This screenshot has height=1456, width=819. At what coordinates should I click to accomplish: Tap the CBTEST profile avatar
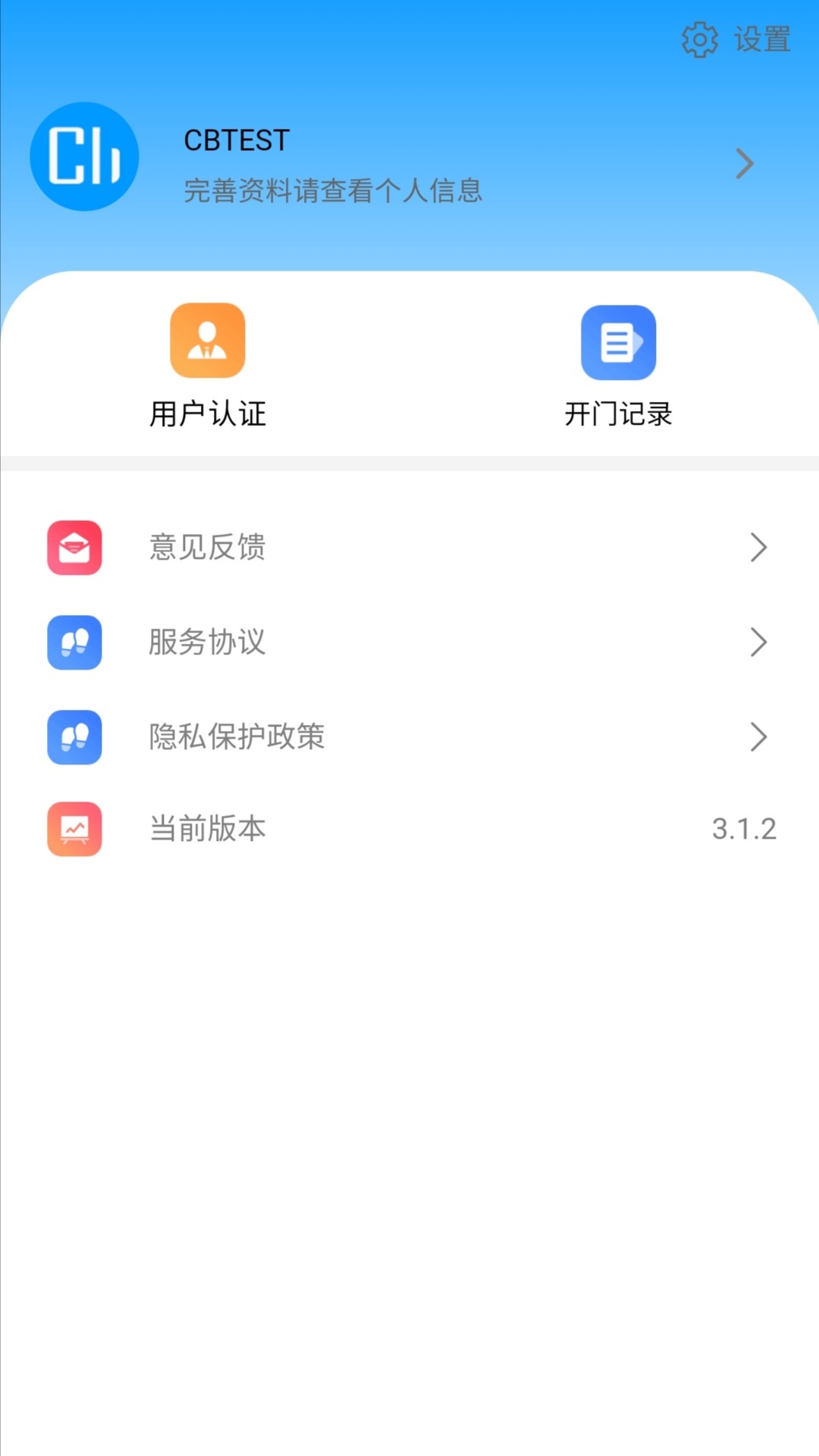[84, 156]
